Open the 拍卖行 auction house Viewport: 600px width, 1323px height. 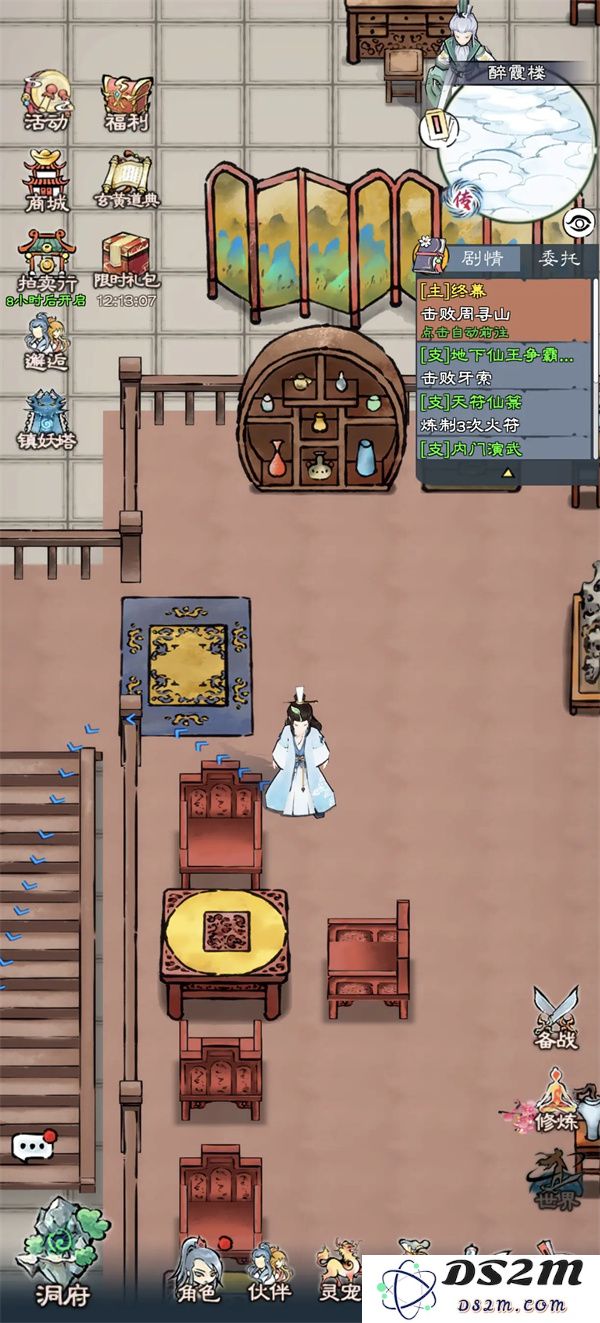tap(46, 262)
